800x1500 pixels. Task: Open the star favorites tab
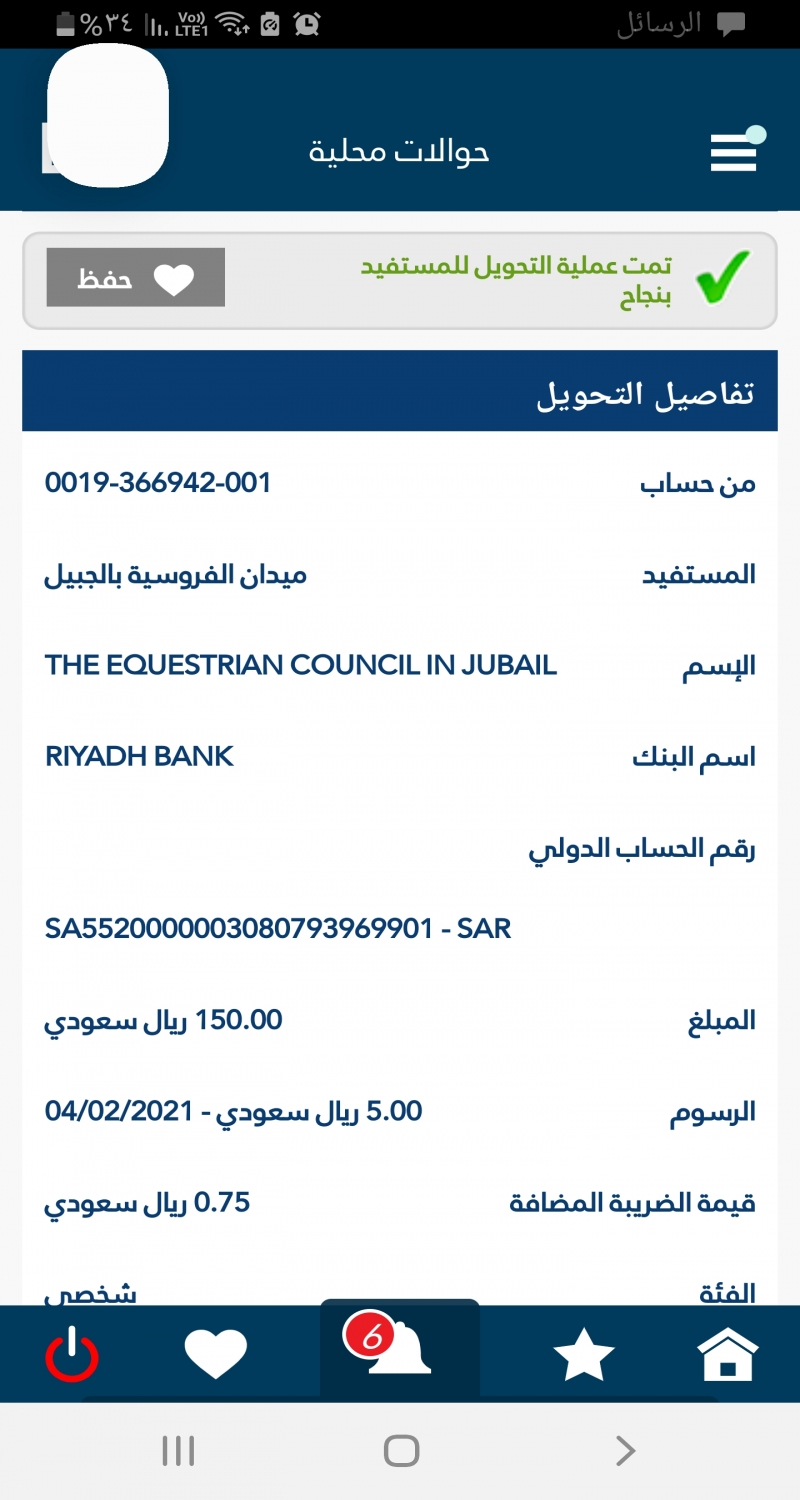coord(583,1355)
